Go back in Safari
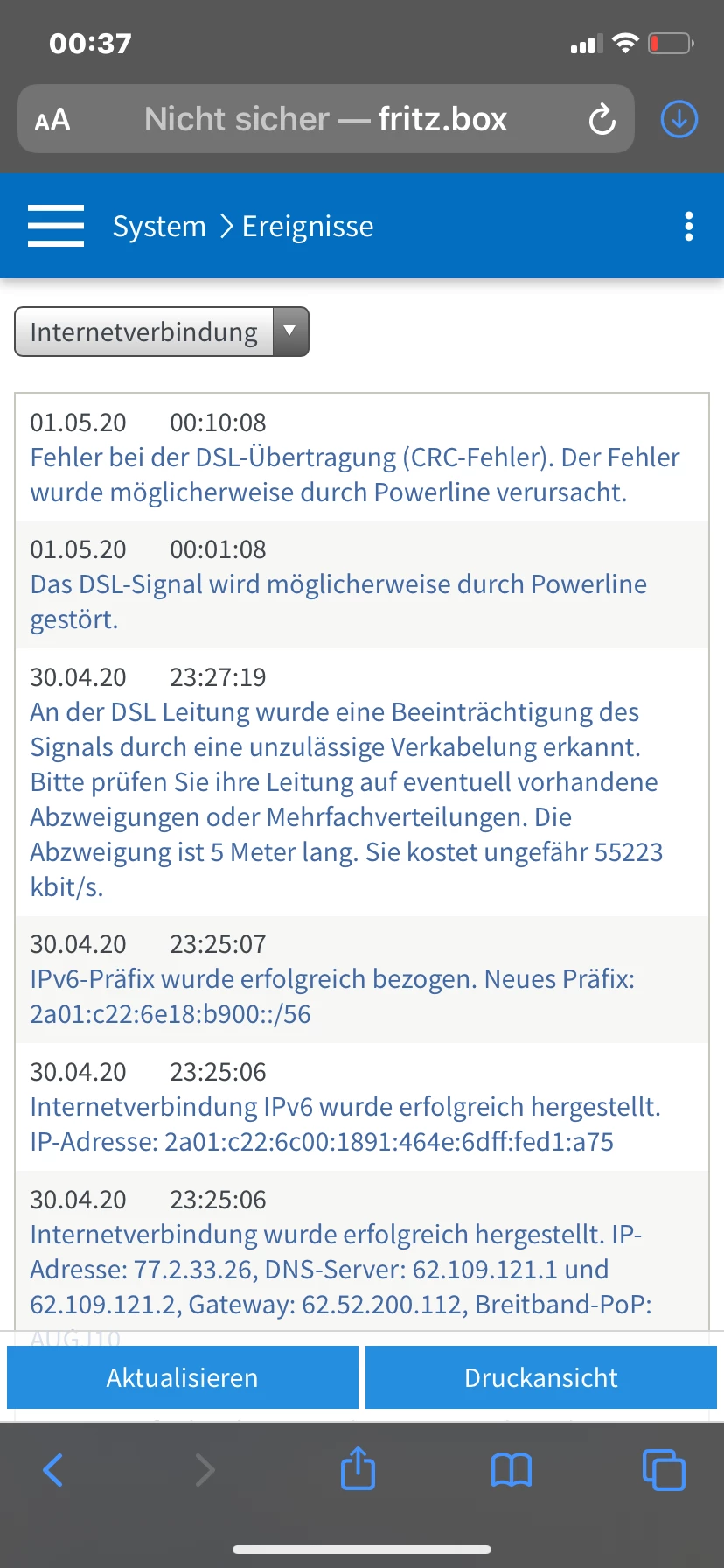The width and height of the screenshot is (724, 1568). coord(53,1470)
